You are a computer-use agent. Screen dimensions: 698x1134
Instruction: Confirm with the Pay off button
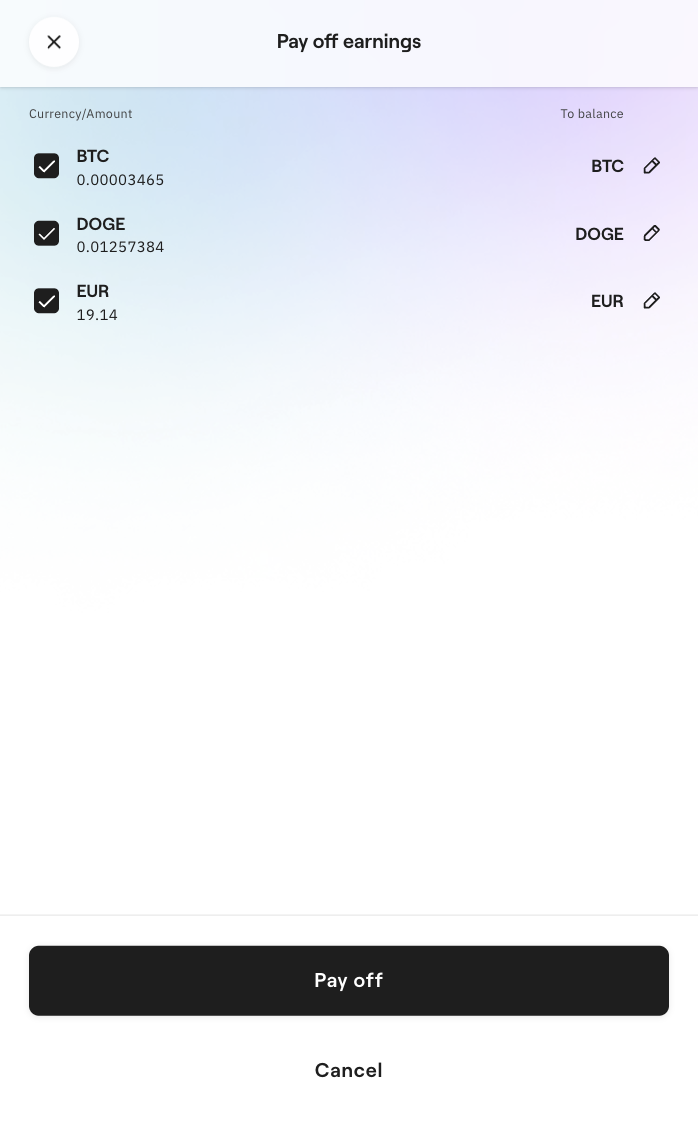tap(348, 980)
